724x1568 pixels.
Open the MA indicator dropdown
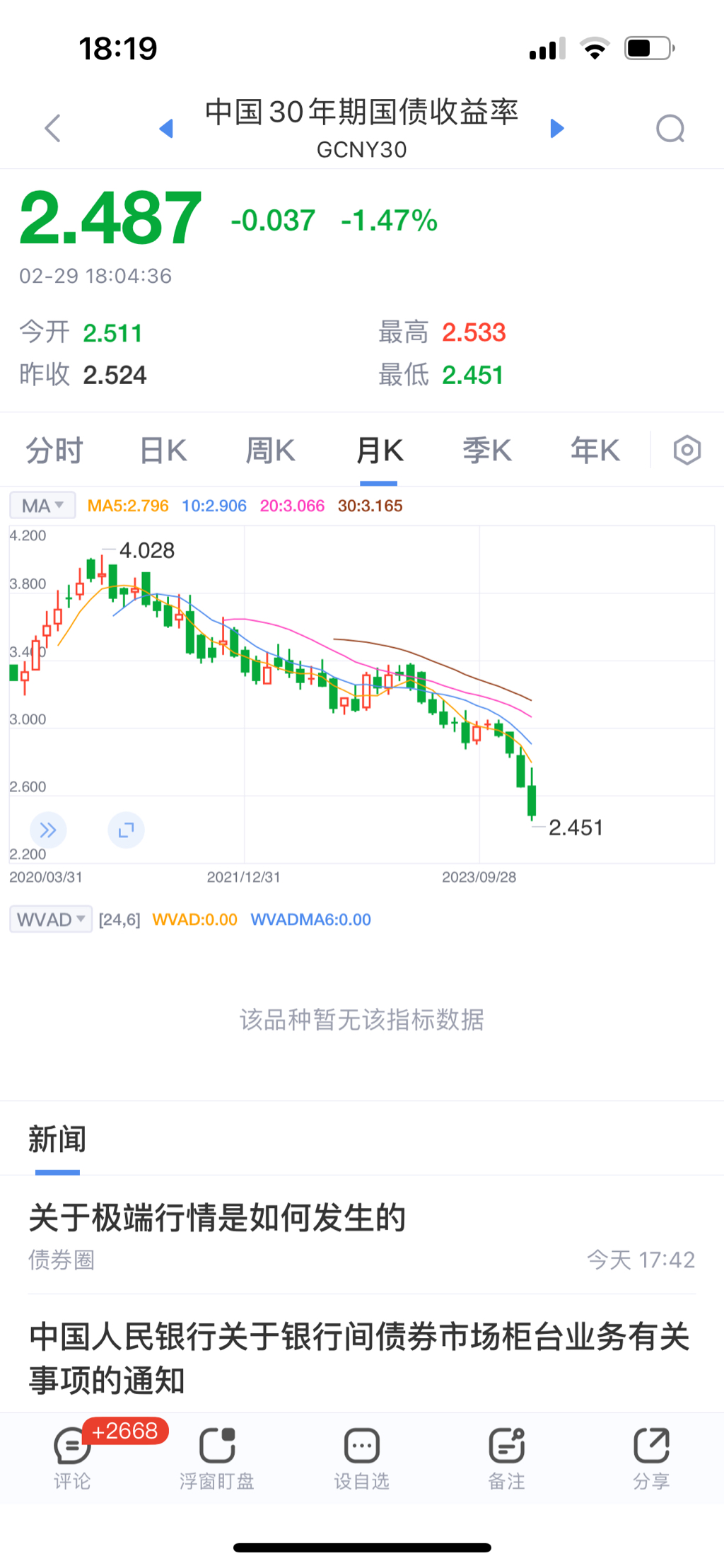pyautogui.click(x=42, y=506)
